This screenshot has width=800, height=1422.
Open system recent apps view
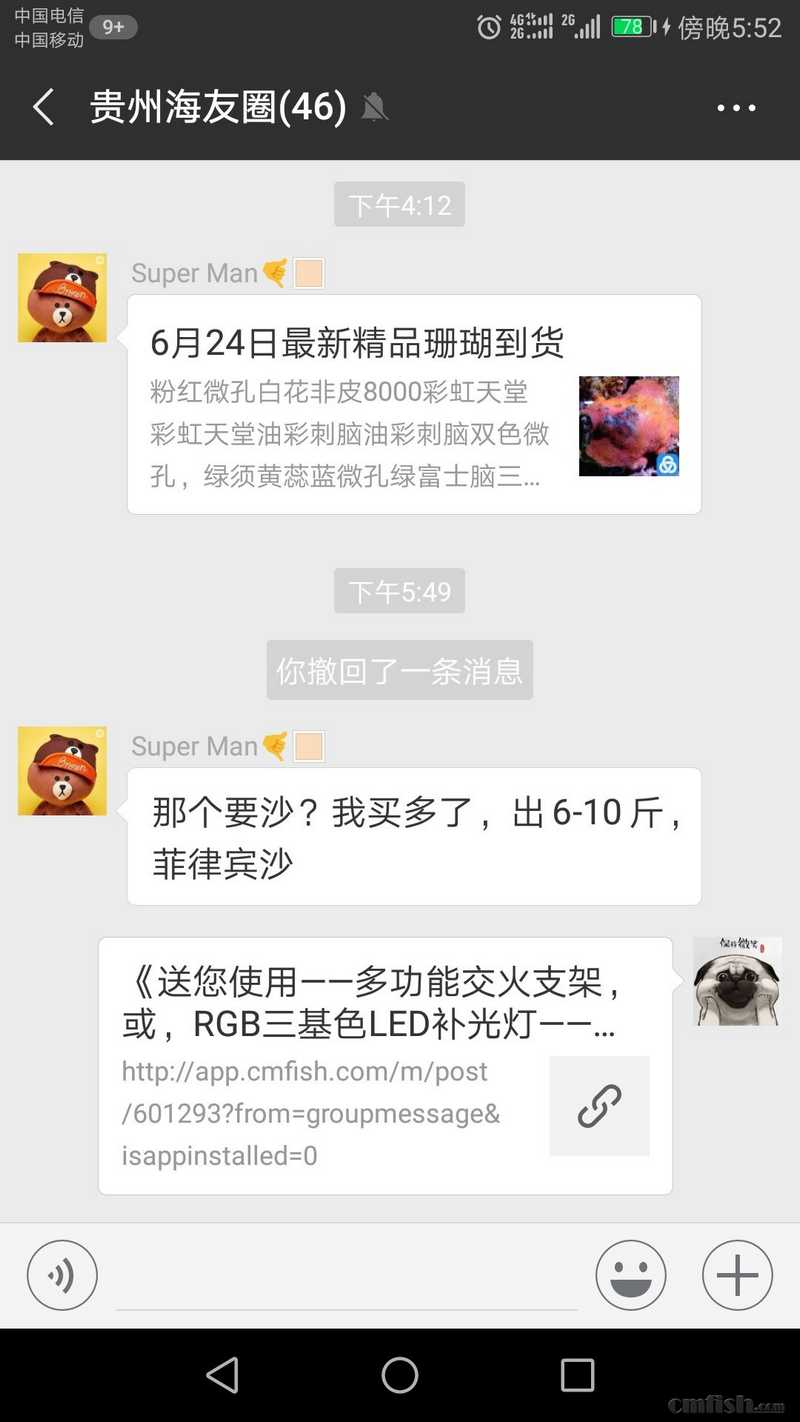(x=577, y=1375)
